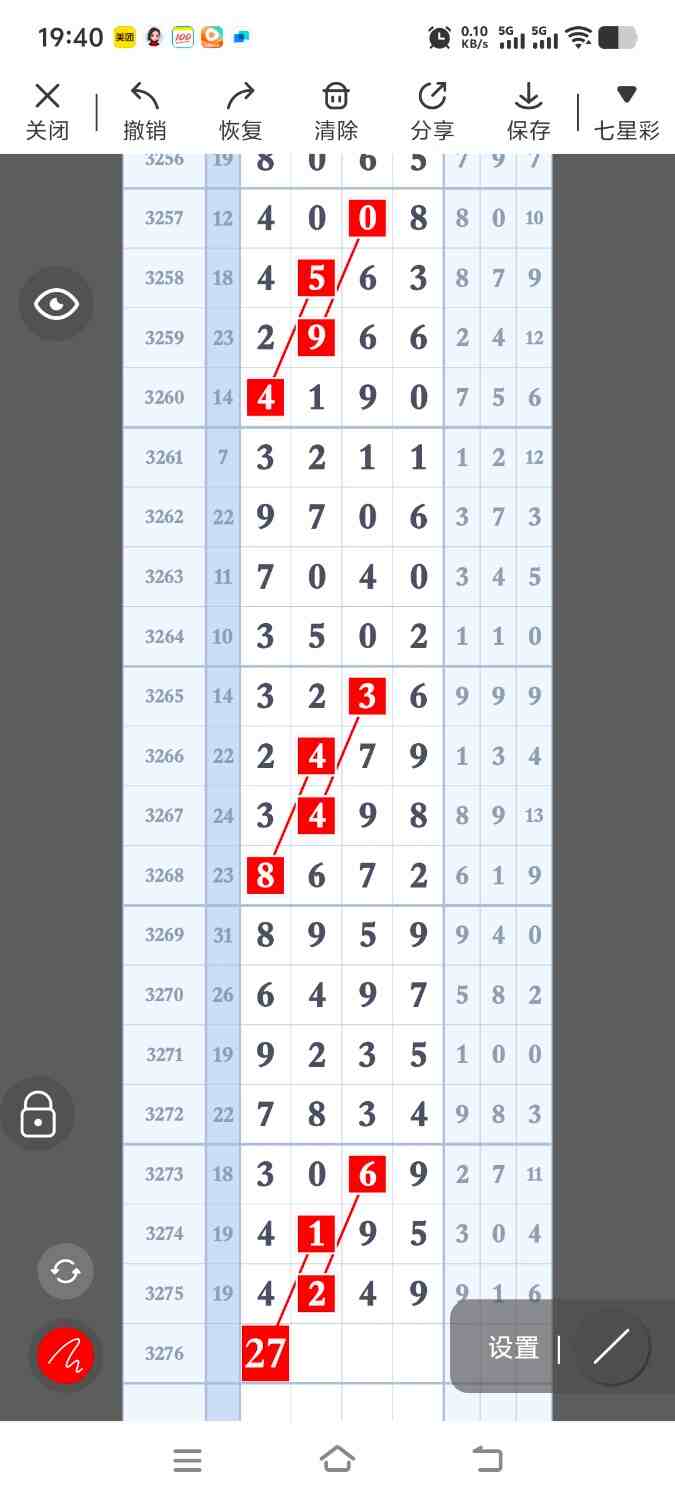Go back using system navigation
Viewport: 675px width, 1500px height.
click(487, 1460)
